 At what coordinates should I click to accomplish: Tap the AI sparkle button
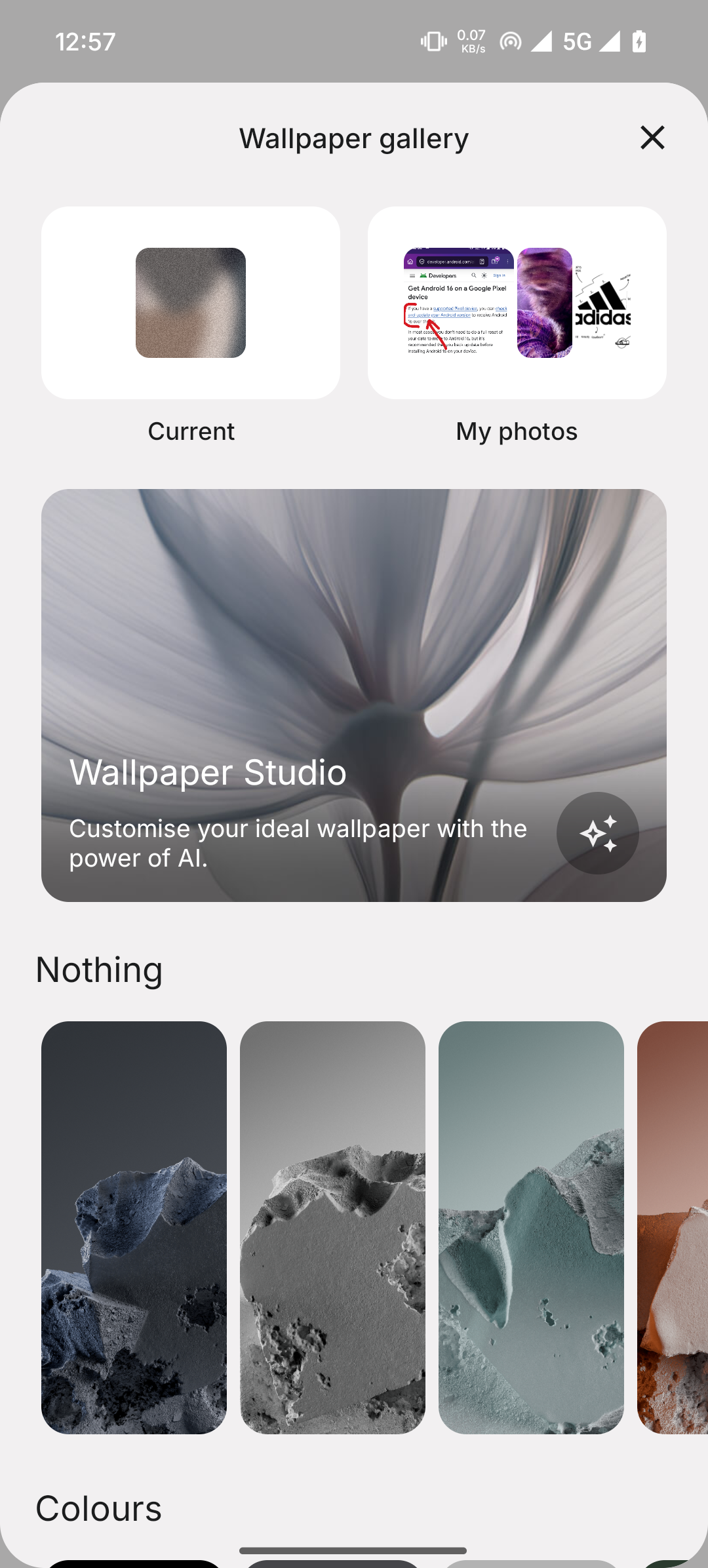click(597, 833)
